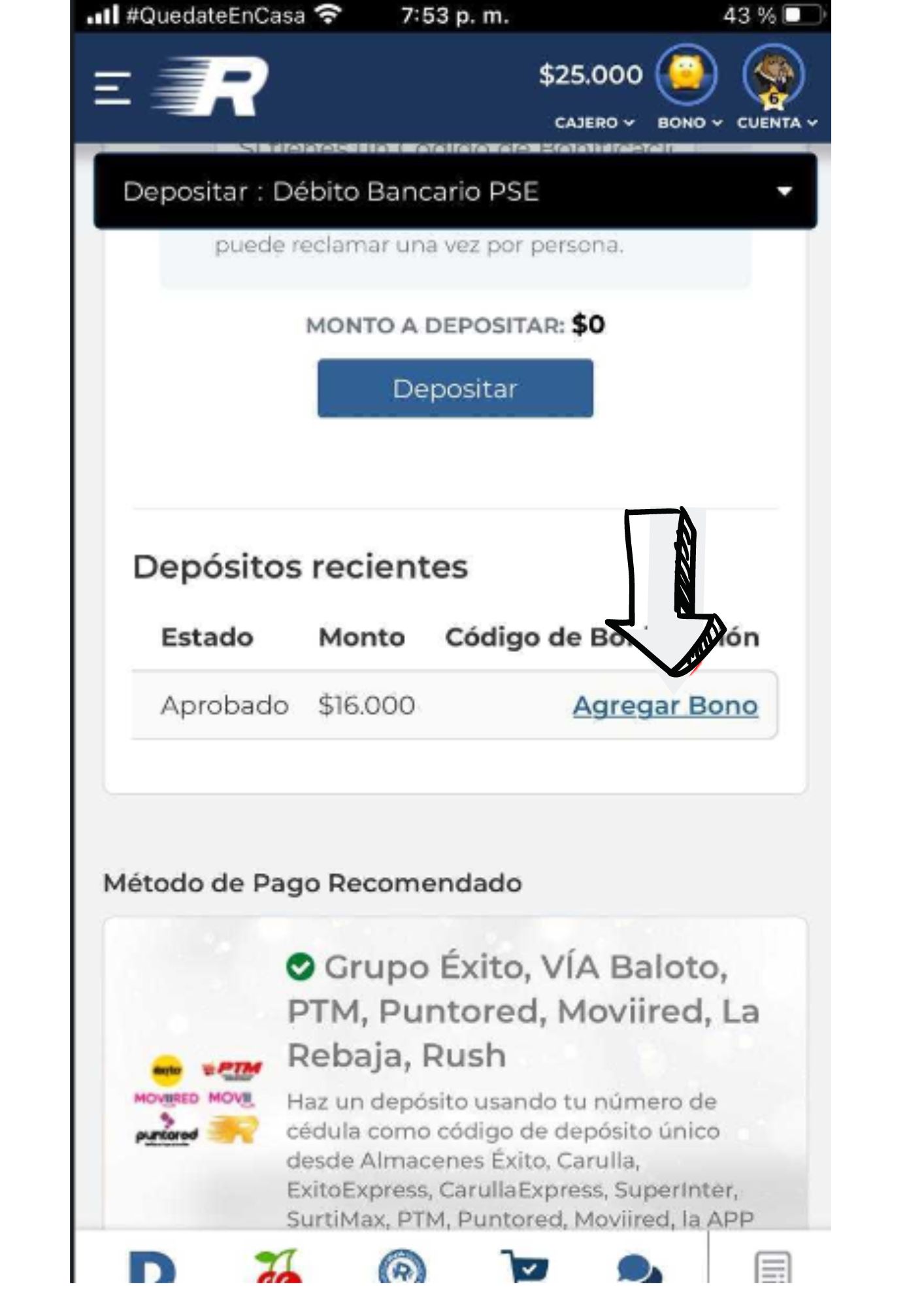Tap the $25.000 balance display
The image size is (924, 1307).
[590, 74]
